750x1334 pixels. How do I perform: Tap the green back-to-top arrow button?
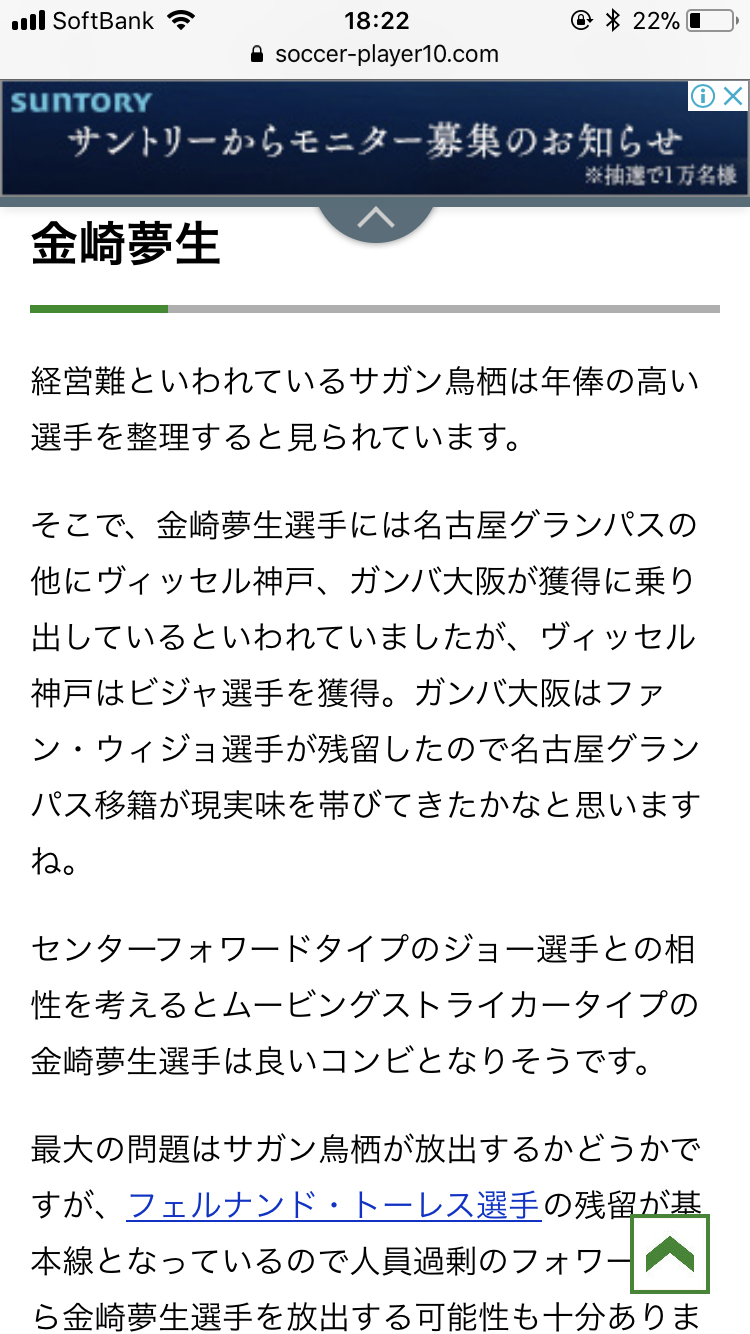tap(669, 1253)
